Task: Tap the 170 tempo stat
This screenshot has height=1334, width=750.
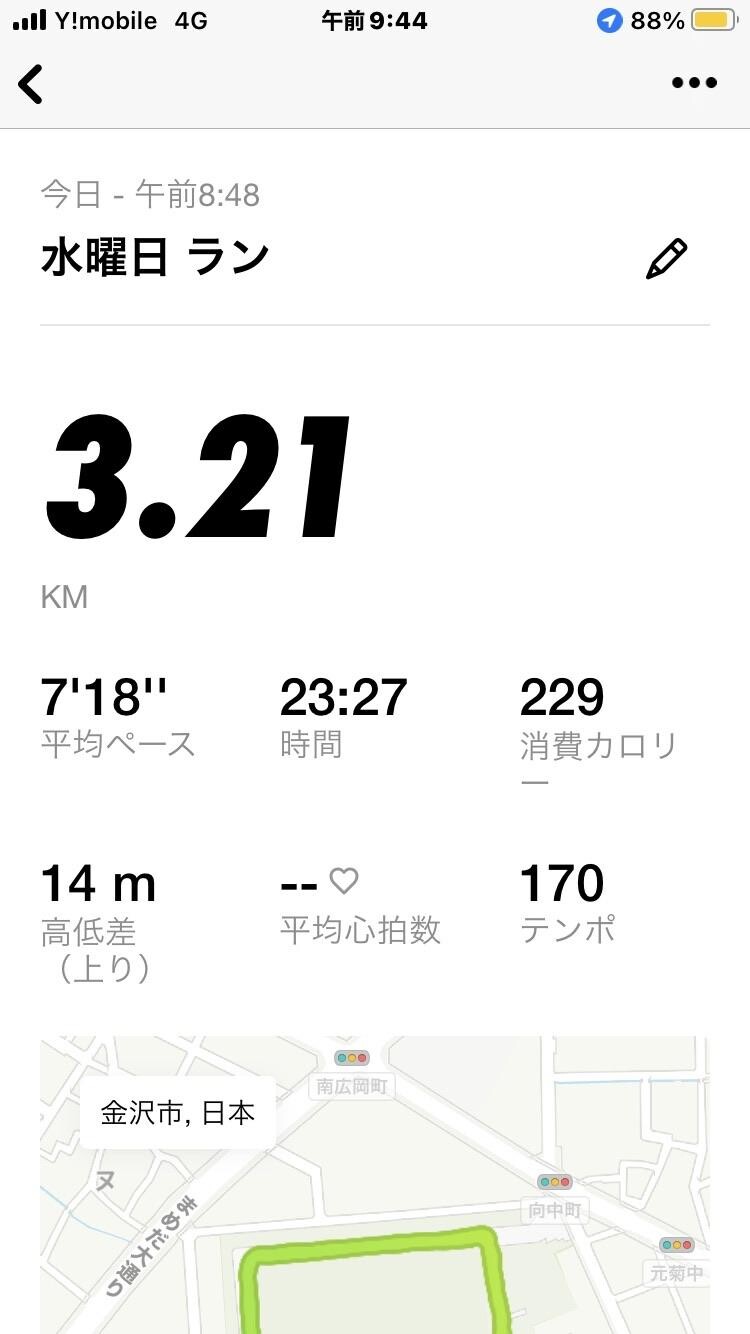Action: pyautogui.click(x=561, y=884)
